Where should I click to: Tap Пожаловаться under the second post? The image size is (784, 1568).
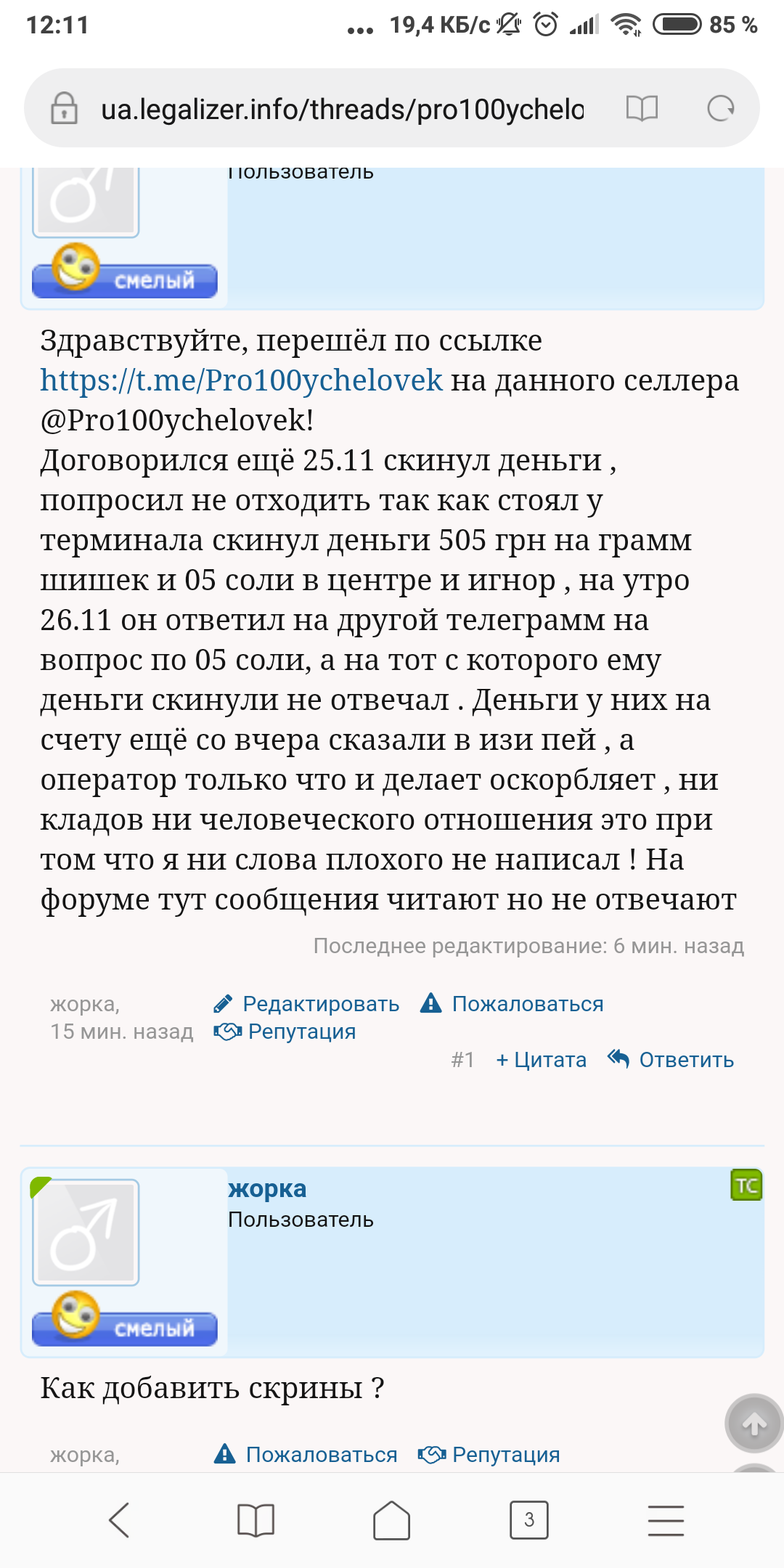click(306, 1455)
